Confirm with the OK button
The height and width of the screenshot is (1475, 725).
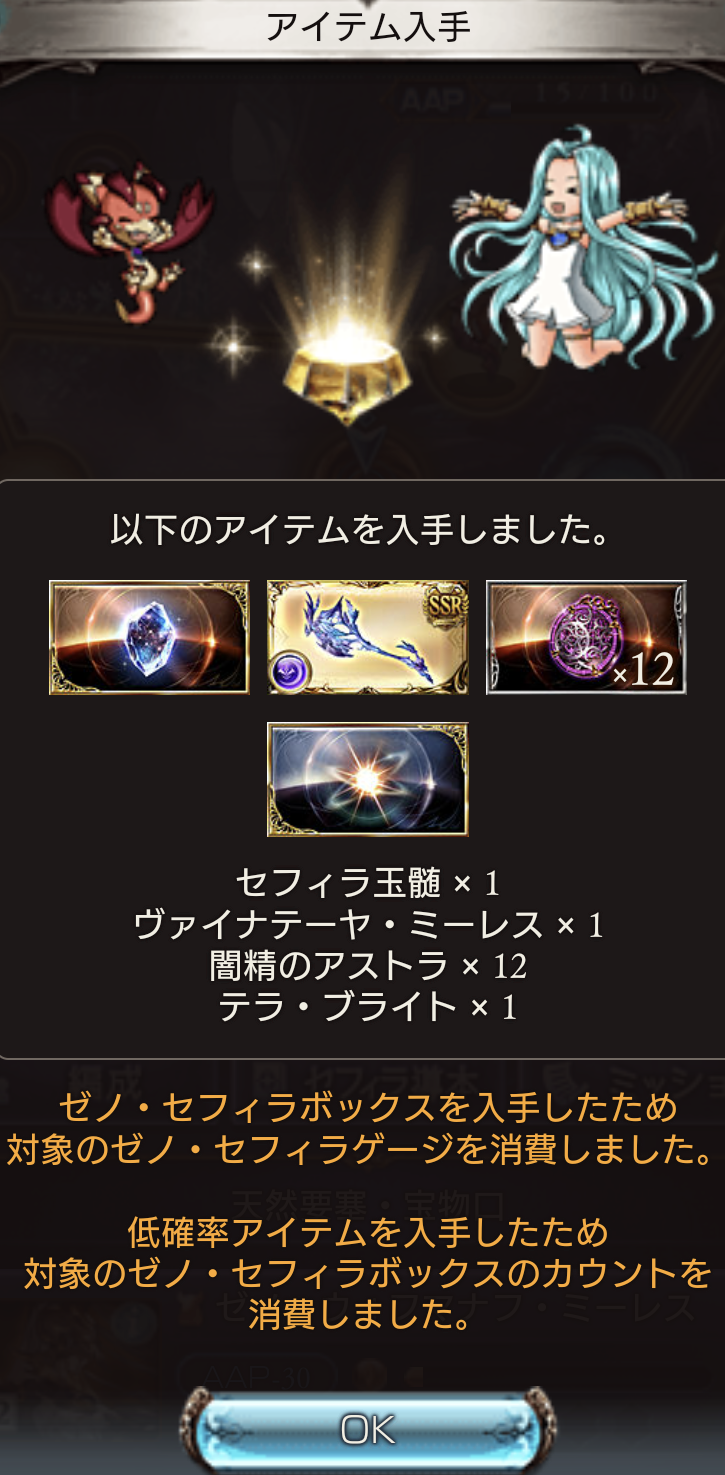pos(367,1430)
